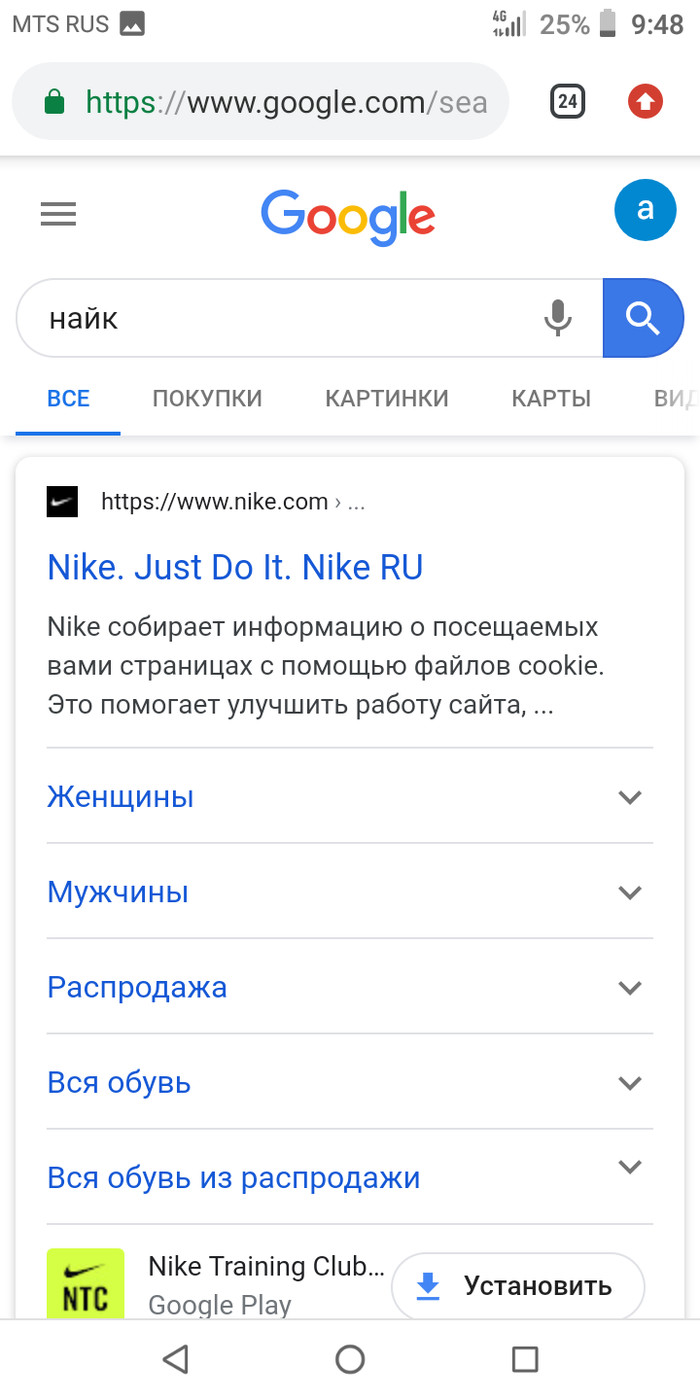Expand the Женщины section
Viewport: 700px width, 1400px height.
tap(629, 797)
